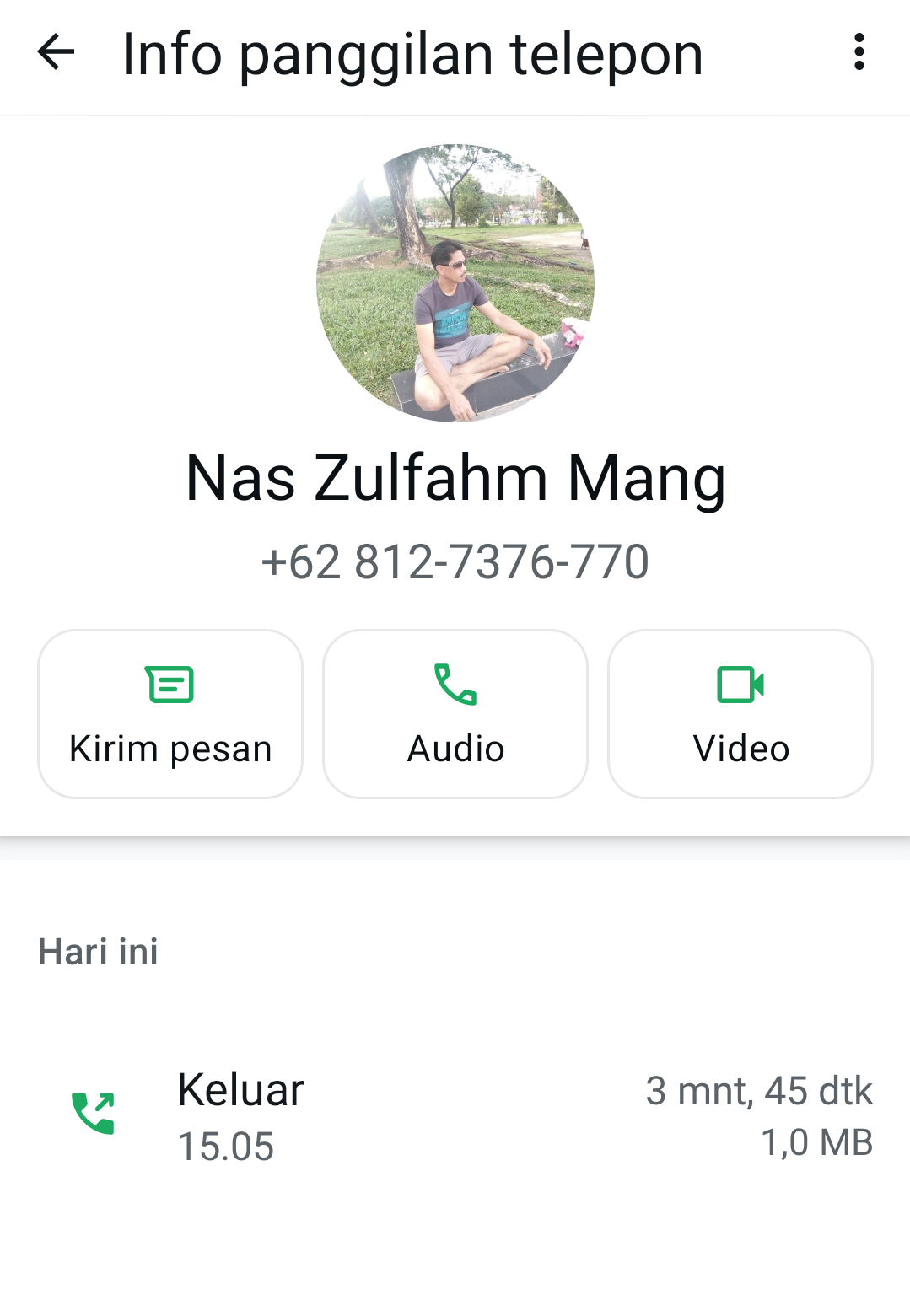Go back from call info screen
The image size is (910, 1316).
click(57, 52)
